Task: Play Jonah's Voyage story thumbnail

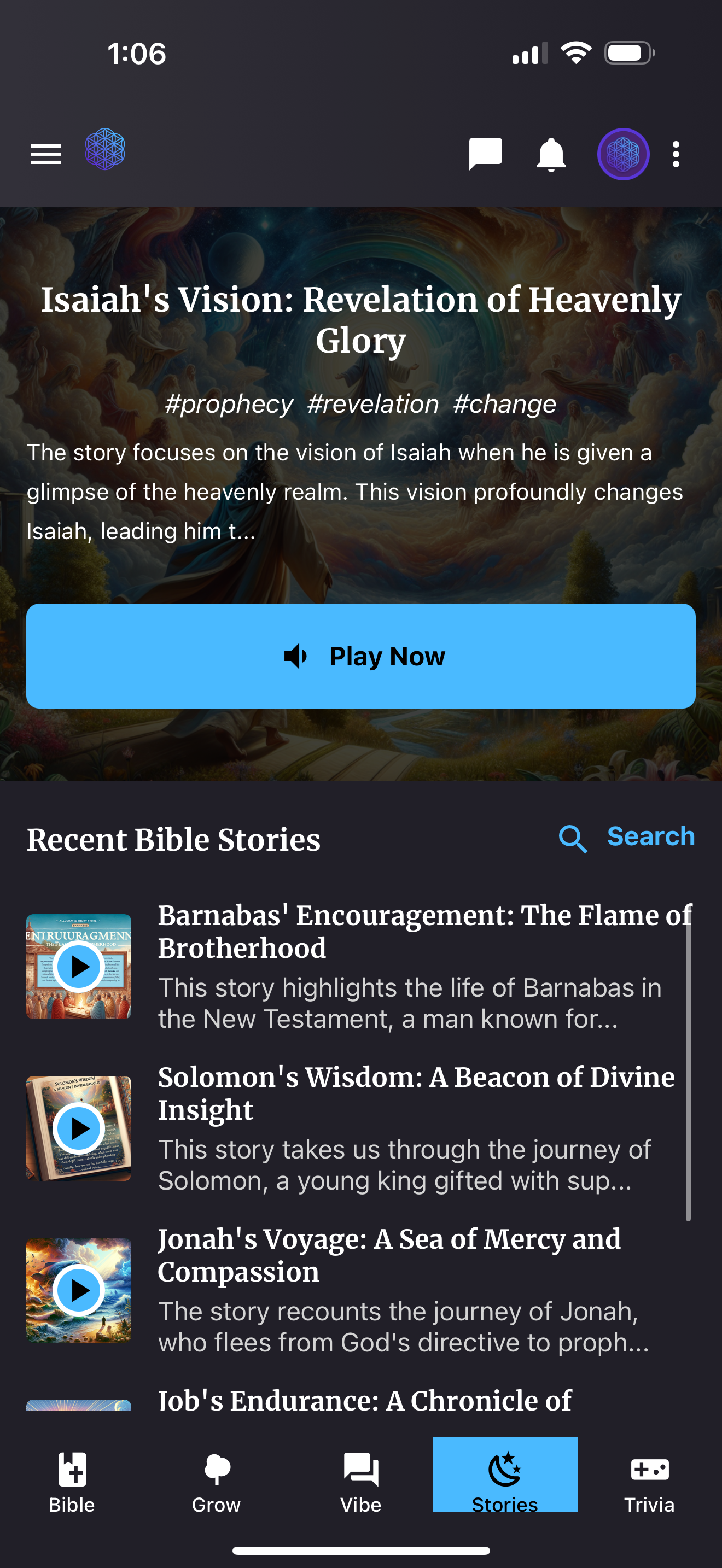Action: pos(79,1290)
